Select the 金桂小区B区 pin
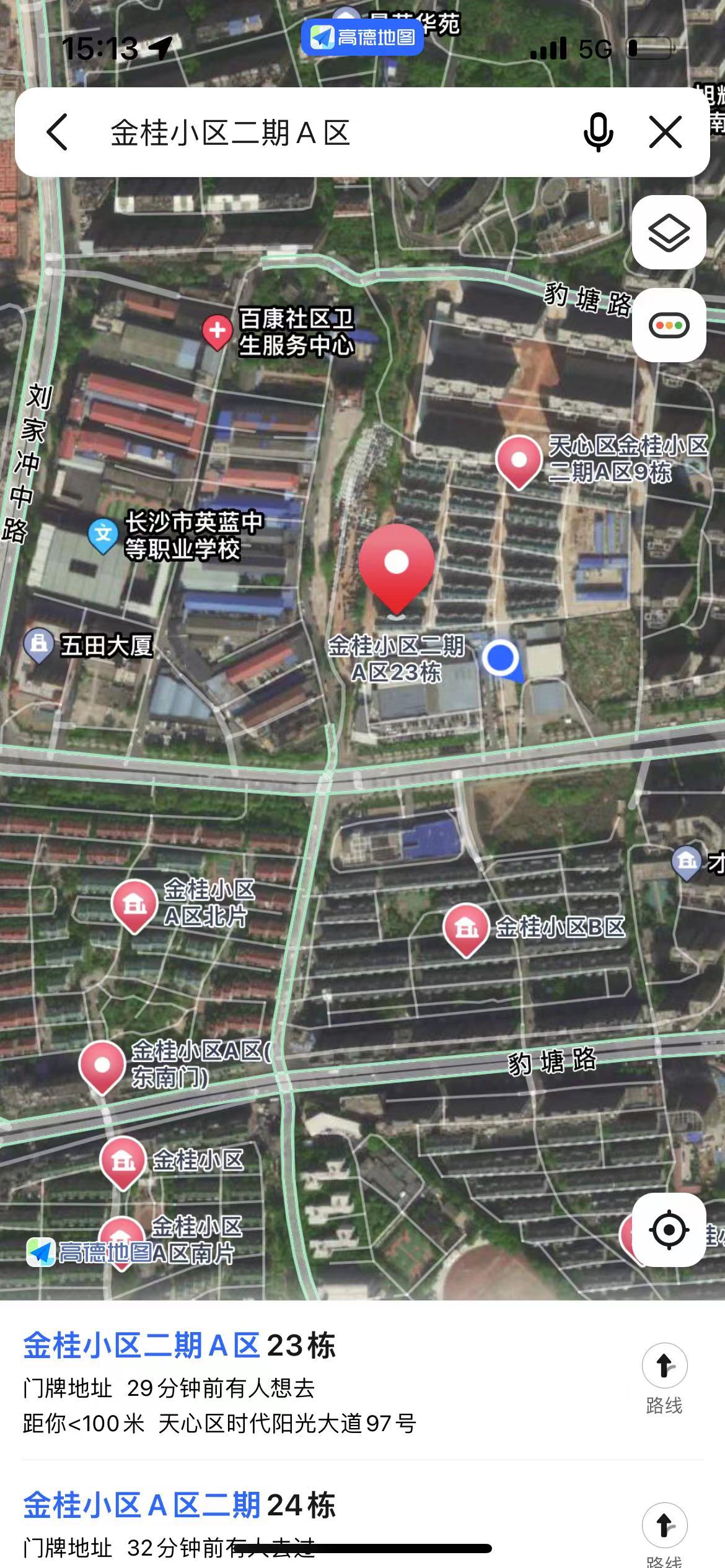The height and width of the screenshot is (1568, 725). coord(467,928)
